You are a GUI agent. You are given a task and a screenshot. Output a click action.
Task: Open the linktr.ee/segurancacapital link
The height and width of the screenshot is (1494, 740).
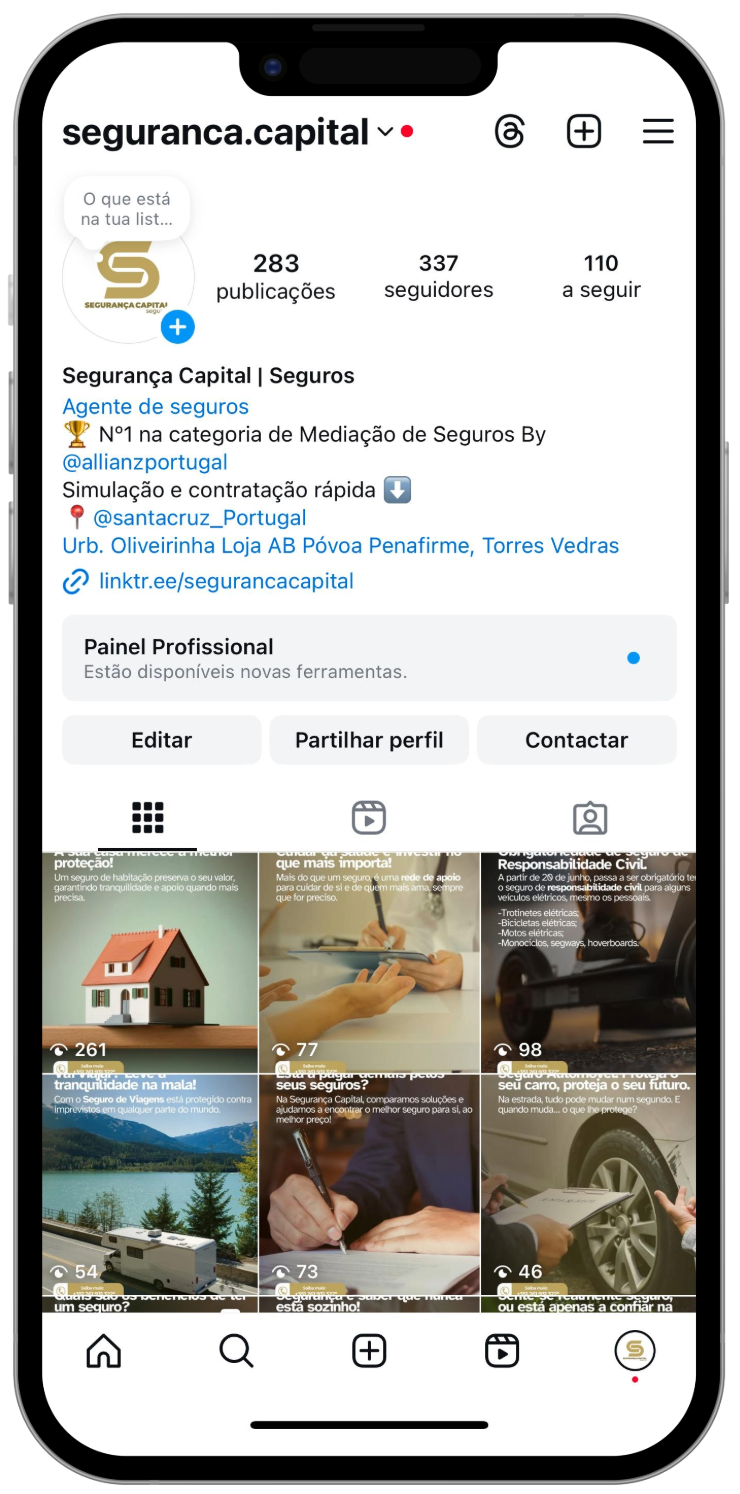click(x=226, y=581)
